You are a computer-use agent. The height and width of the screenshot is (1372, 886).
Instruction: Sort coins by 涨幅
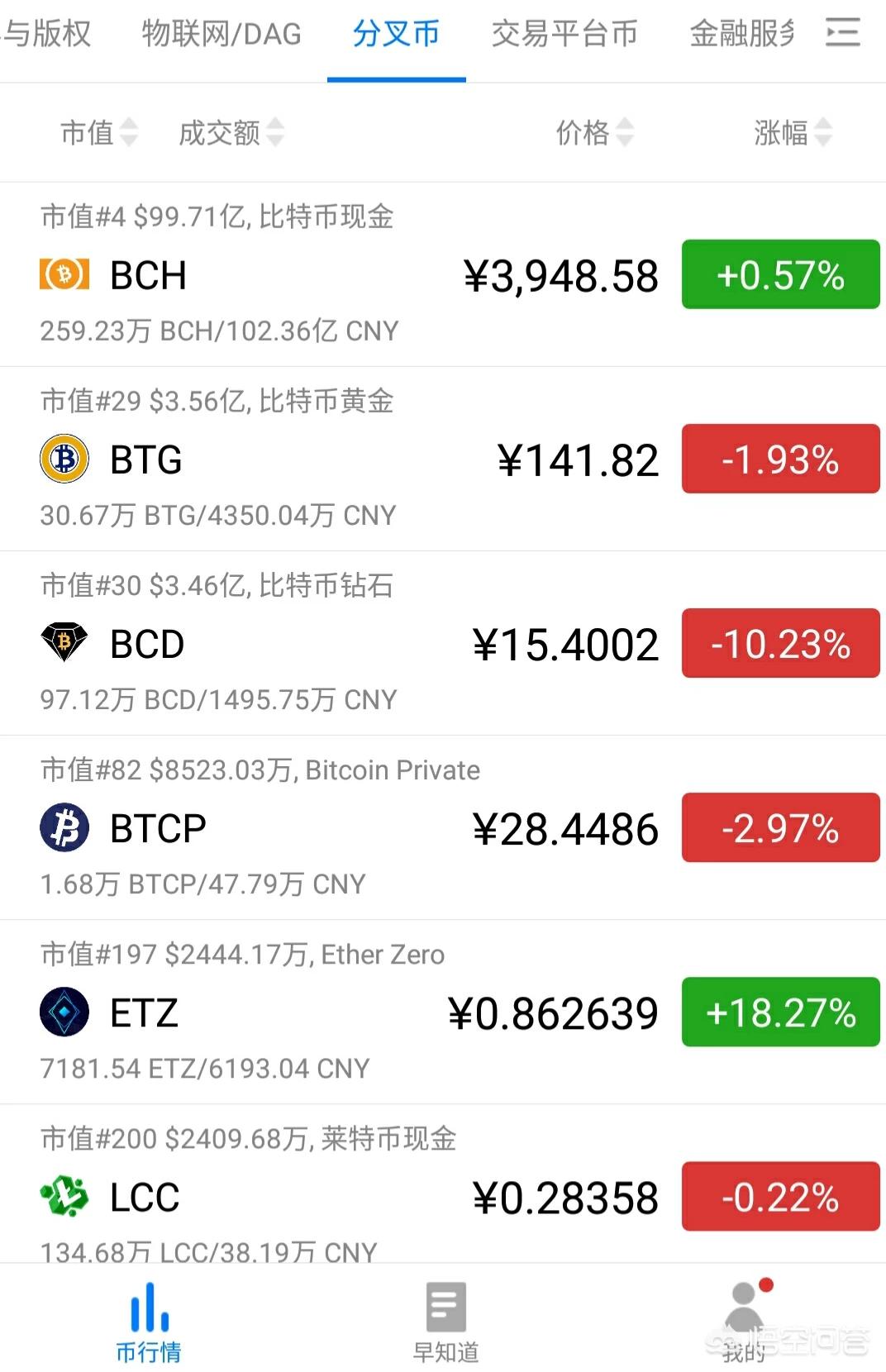tap(792, 132)
